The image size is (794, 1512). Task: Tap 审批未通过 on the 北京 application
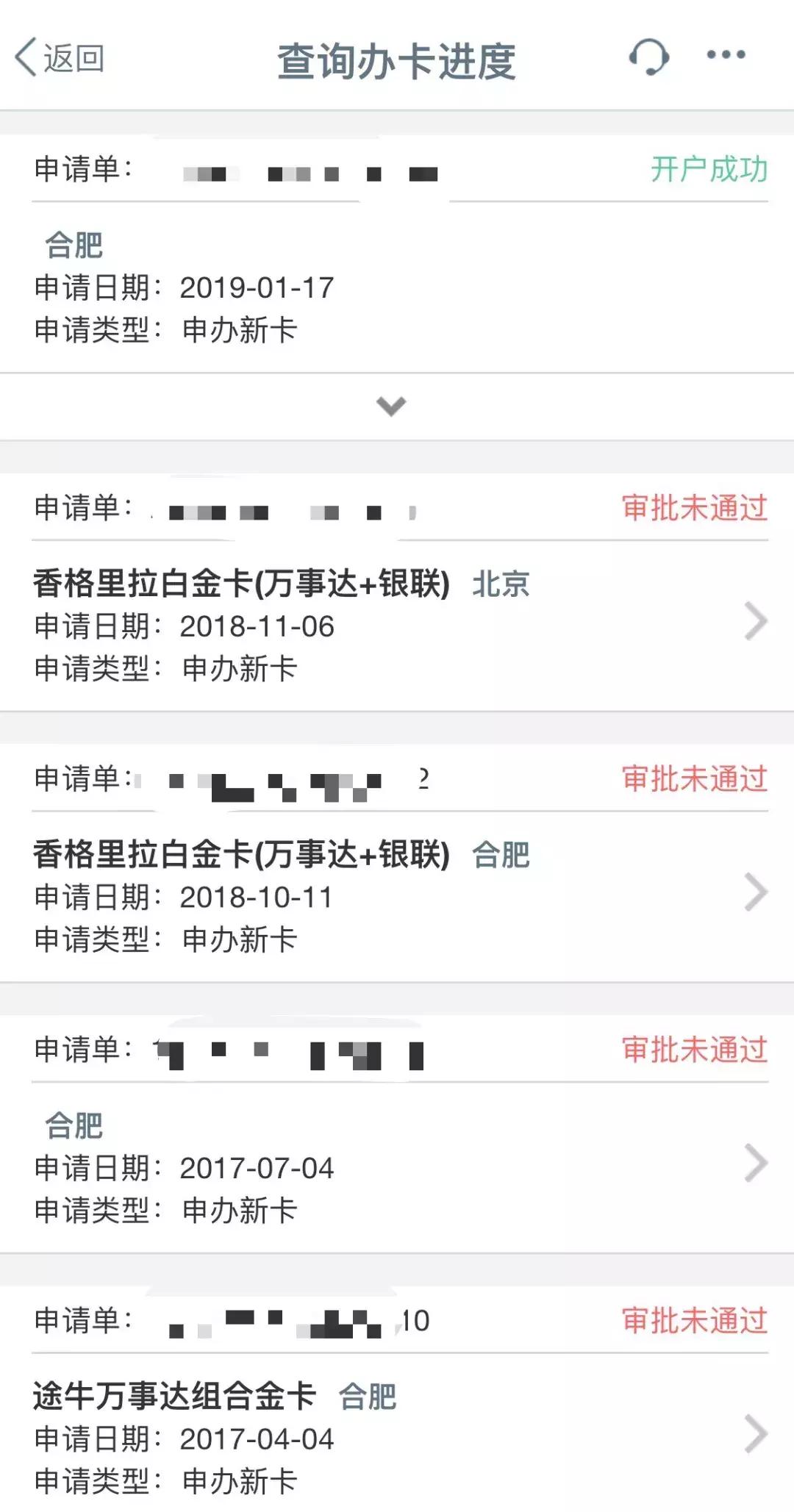coord(692,506)
